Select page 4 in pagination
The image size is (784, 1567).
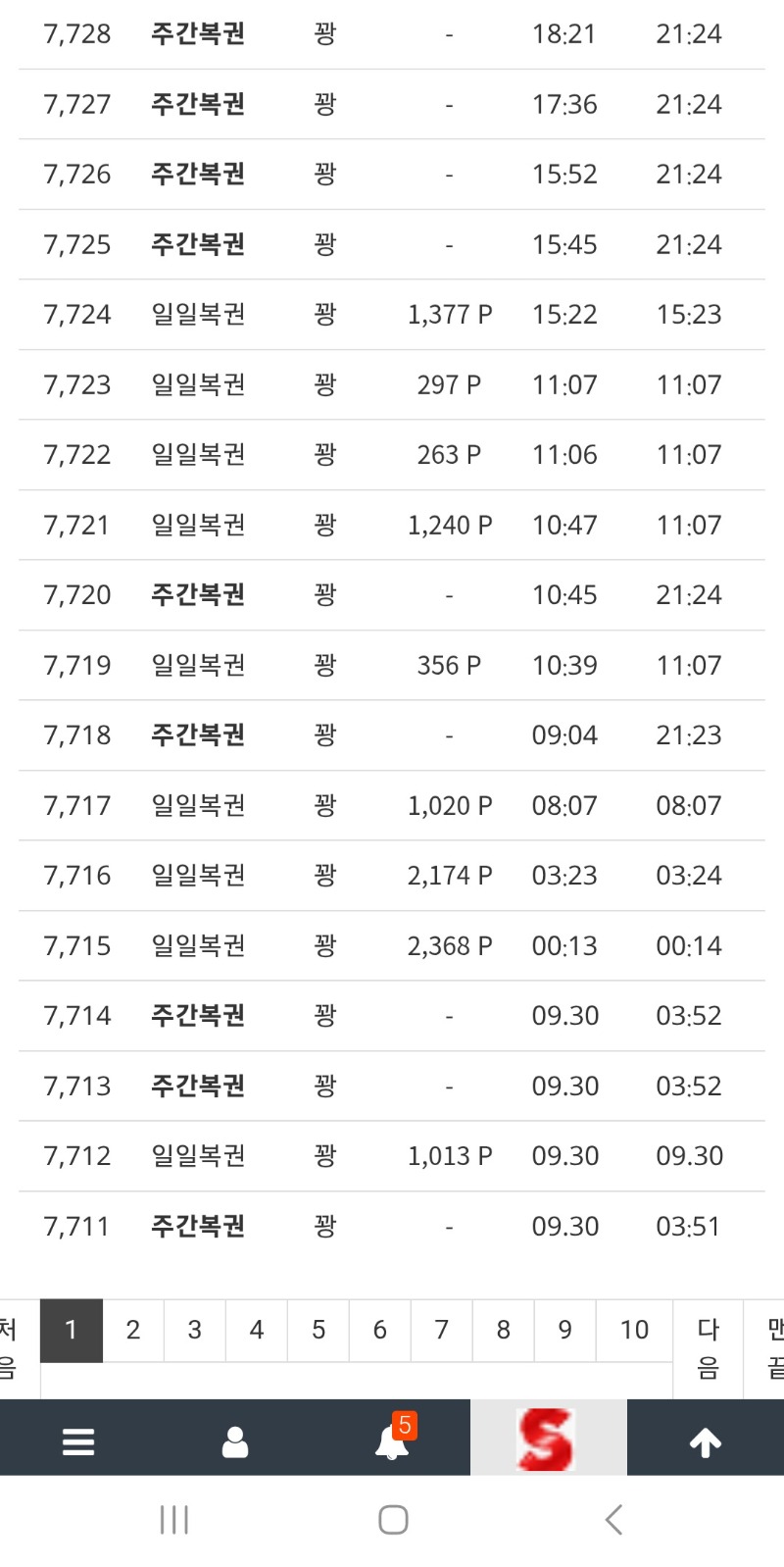tap(257, 1330)
